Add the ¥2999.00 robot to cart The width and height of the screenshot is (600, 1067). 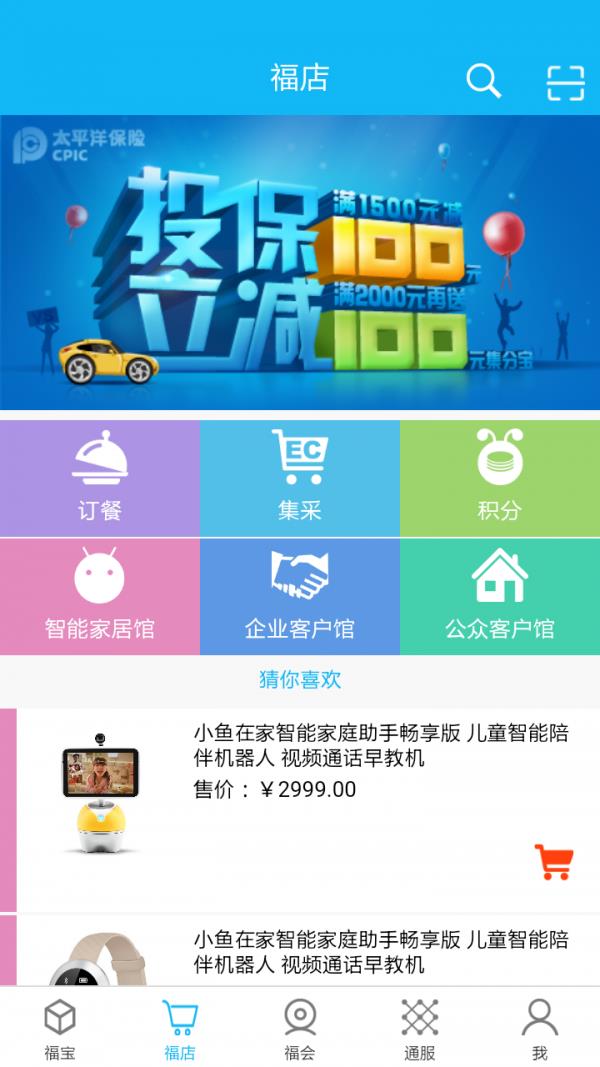pyautogui.click(x=553, y=862)
